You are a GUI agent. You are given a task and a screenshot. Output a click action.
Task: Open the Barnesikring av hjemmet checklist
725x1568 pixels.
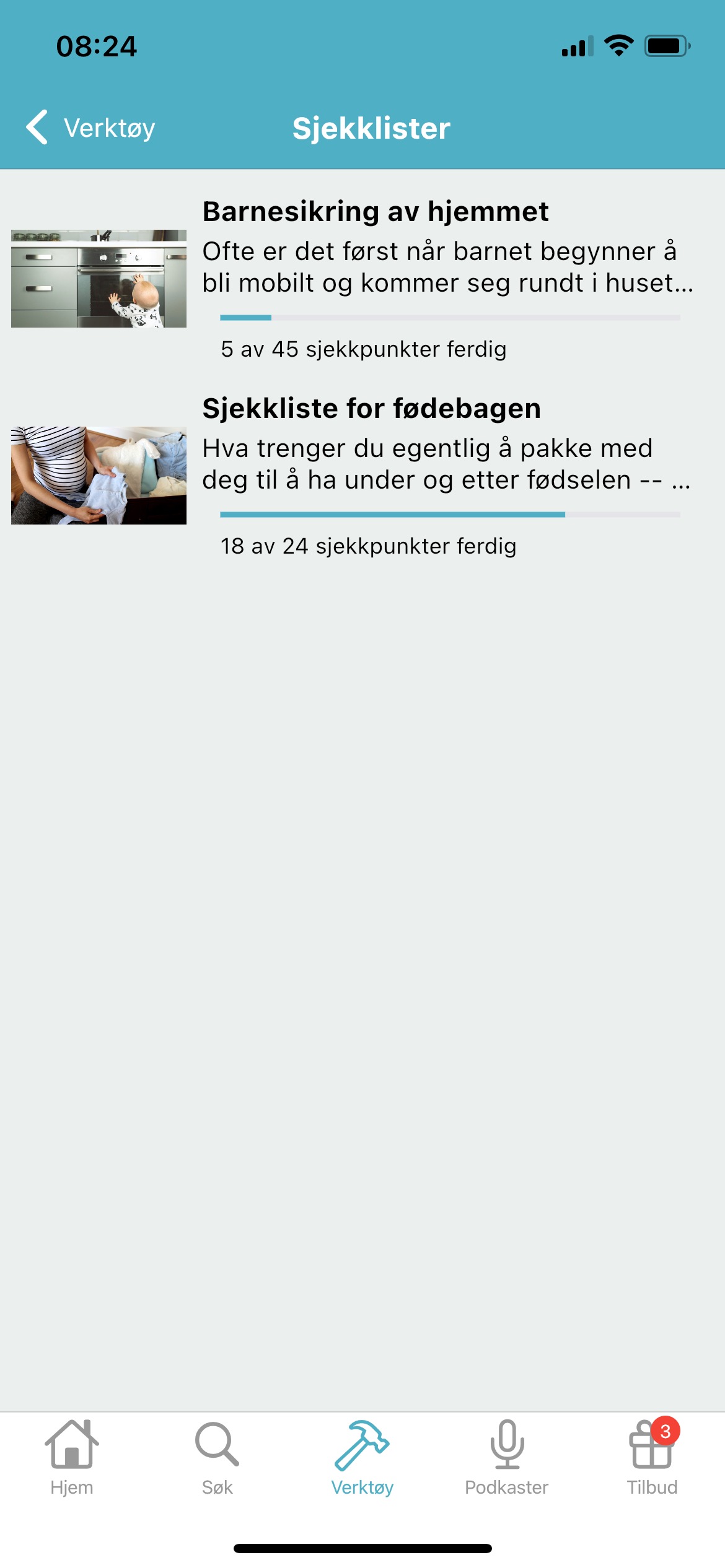362,279
